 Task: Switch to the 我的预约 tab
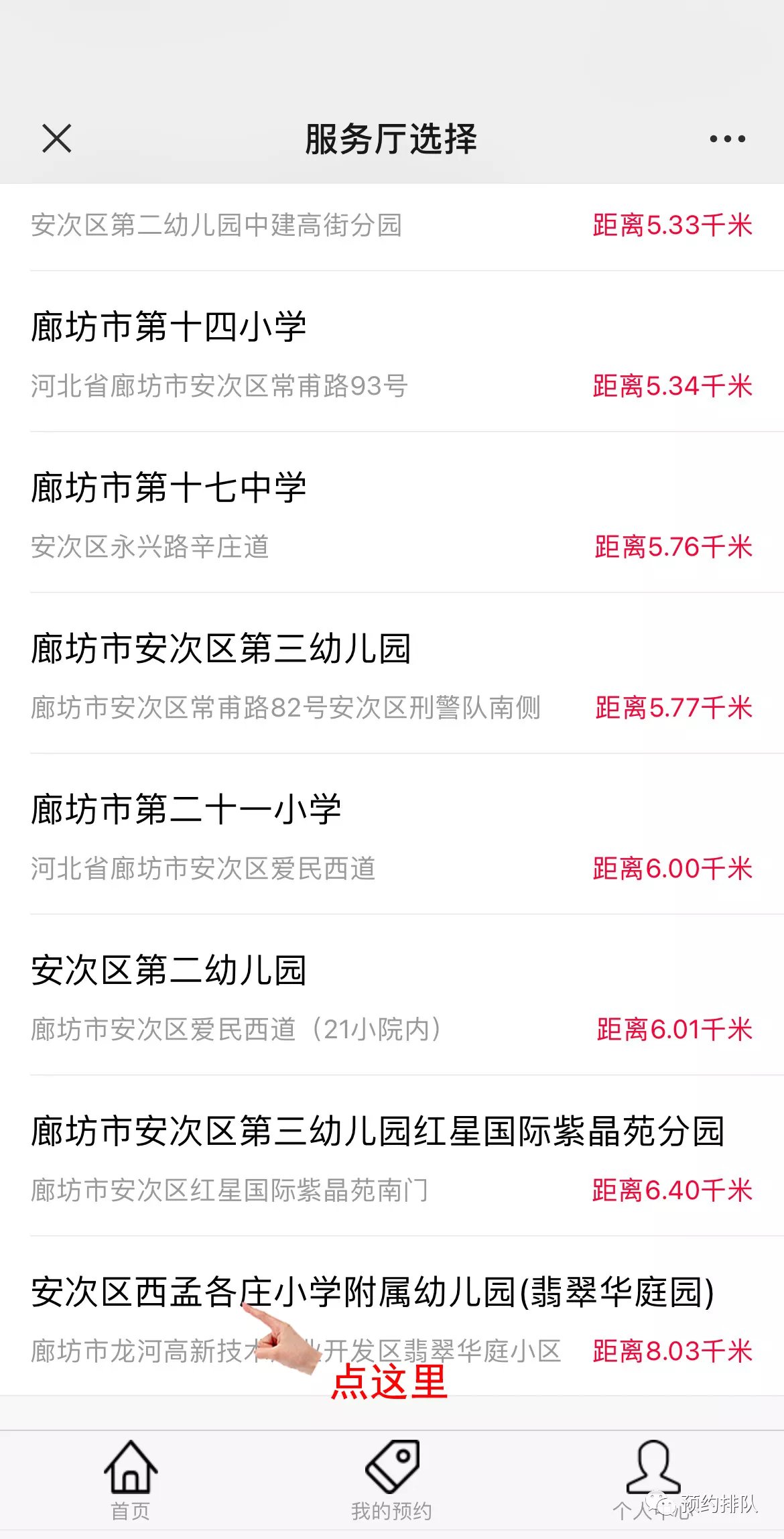pyautogui.click(x=392, y=1480)
